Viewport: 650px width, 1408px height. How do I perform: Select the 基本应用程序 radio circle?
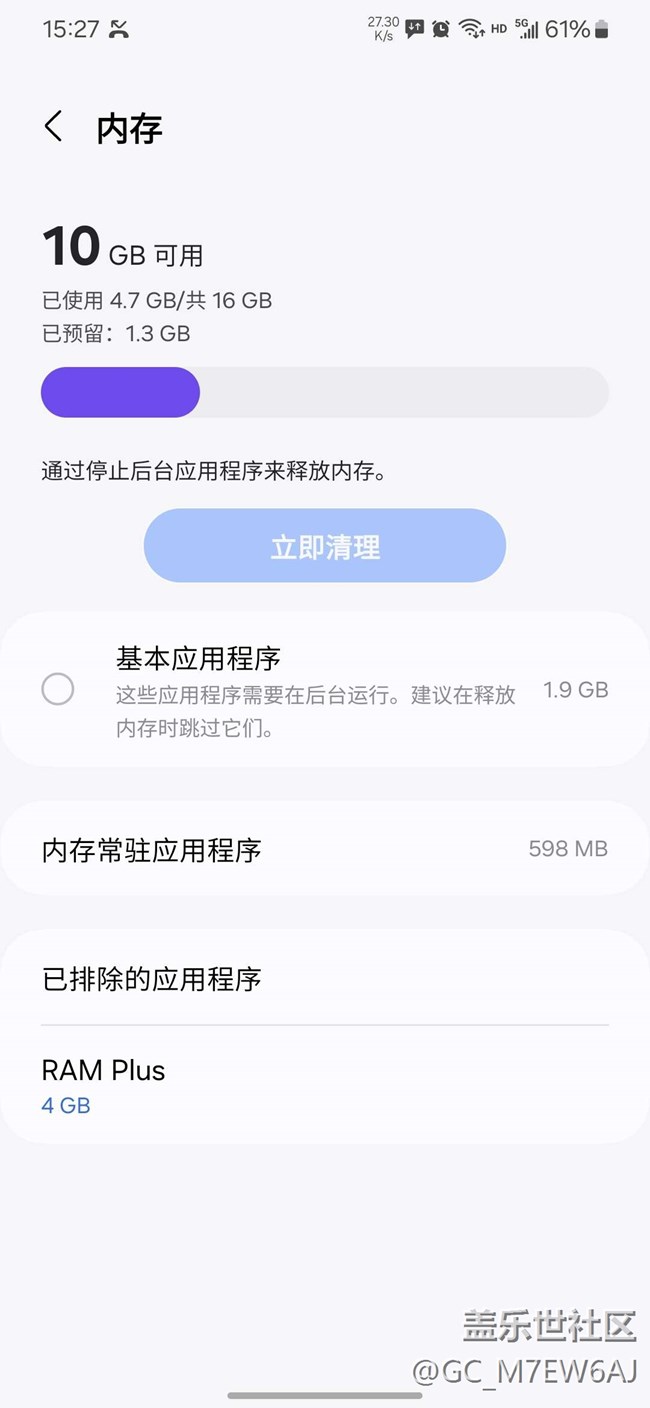click(x=58, y=689)
